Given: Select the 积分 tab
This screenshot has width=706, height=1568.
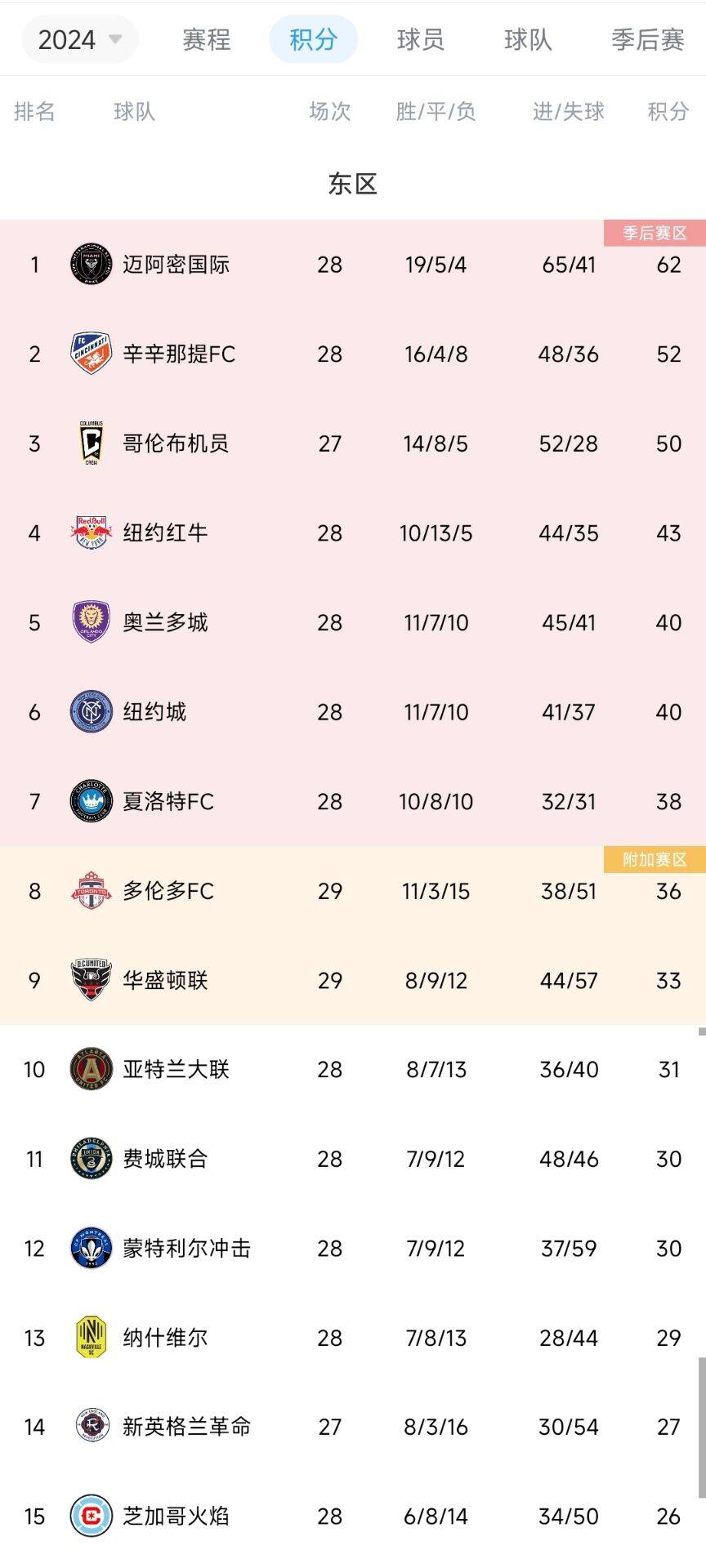Looking at the screenshot, I should (x=313, y=39).
